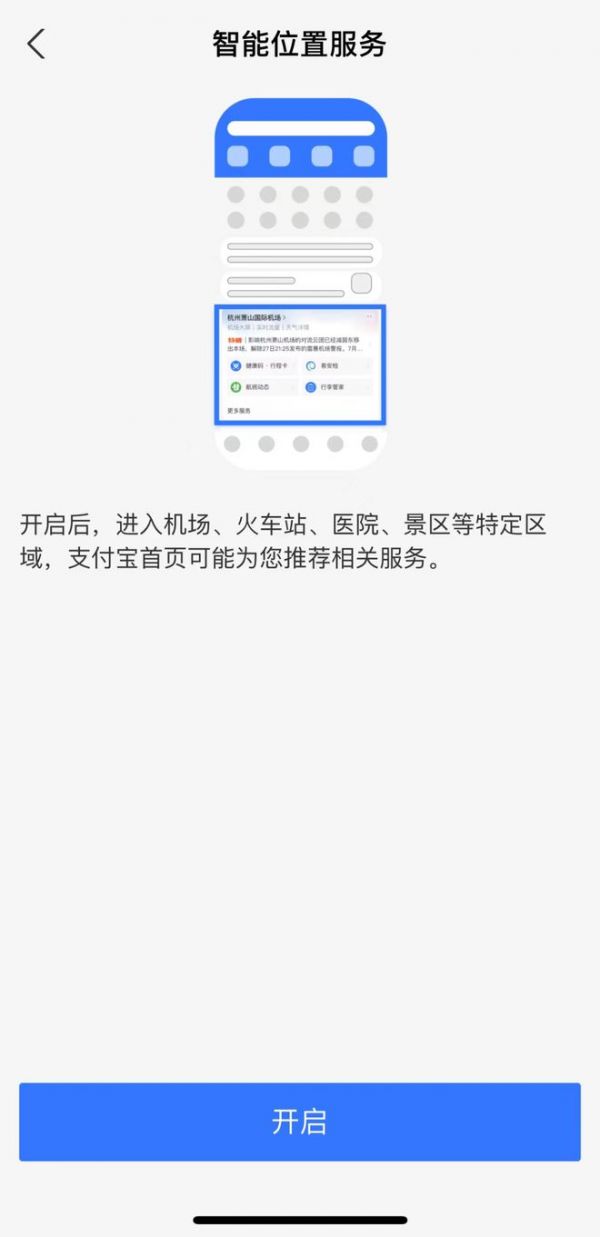
Task: Go back using the arrow icon
Action: [36, 44]
